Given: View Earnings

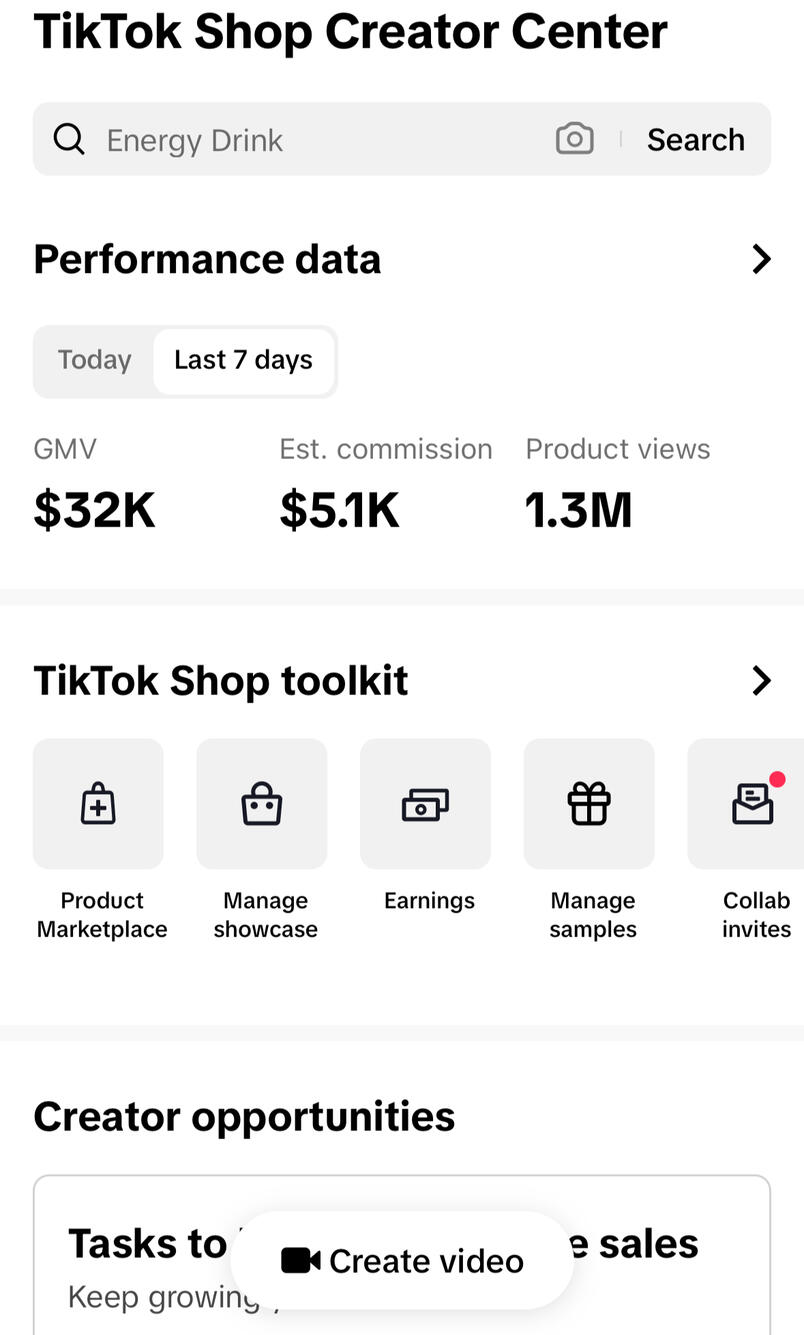Looking at the screenshot, I should [x=426, y=804].
